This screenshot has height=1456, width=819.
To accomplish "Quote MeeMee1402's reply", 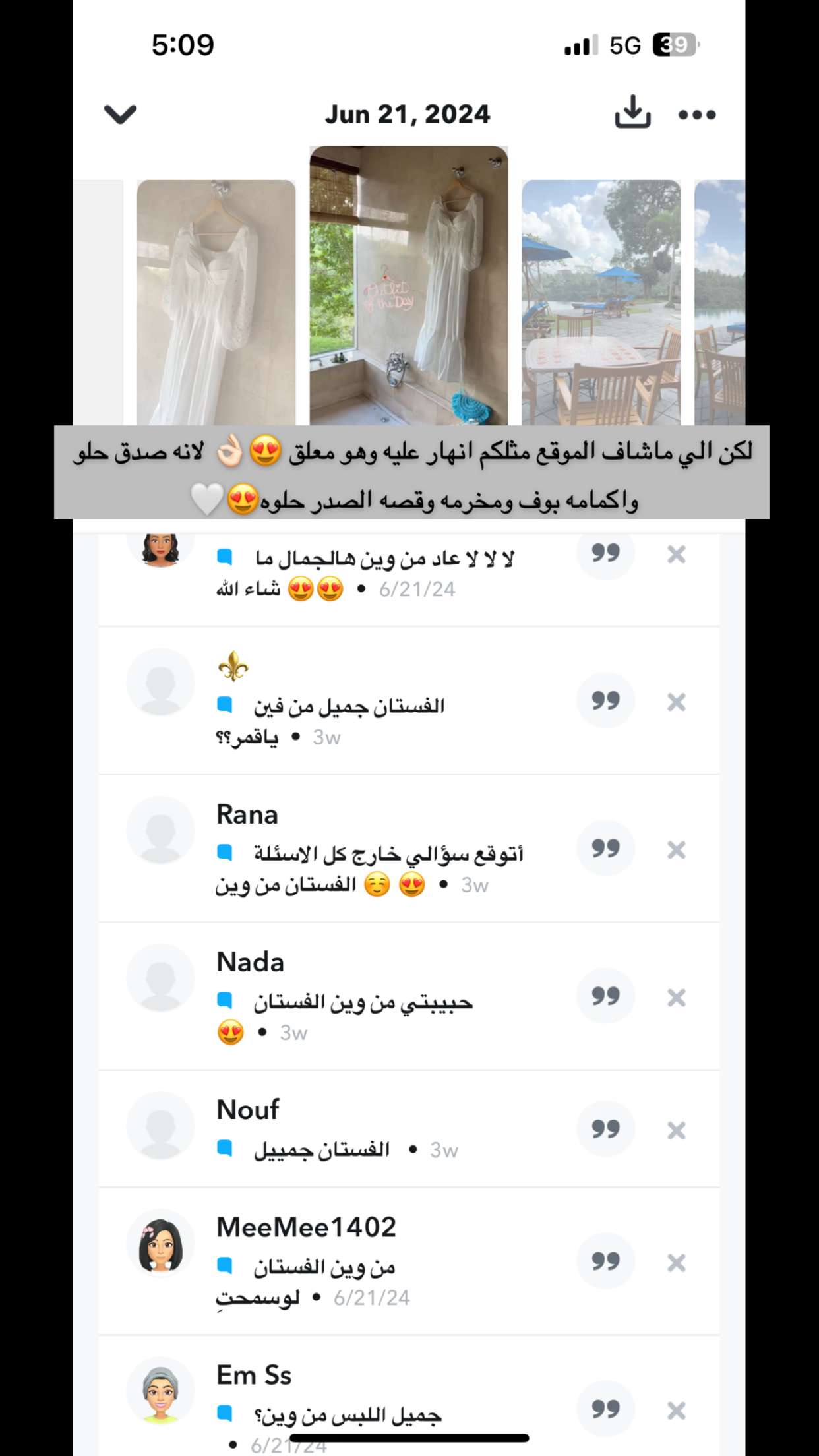I will pos(605,1261).
